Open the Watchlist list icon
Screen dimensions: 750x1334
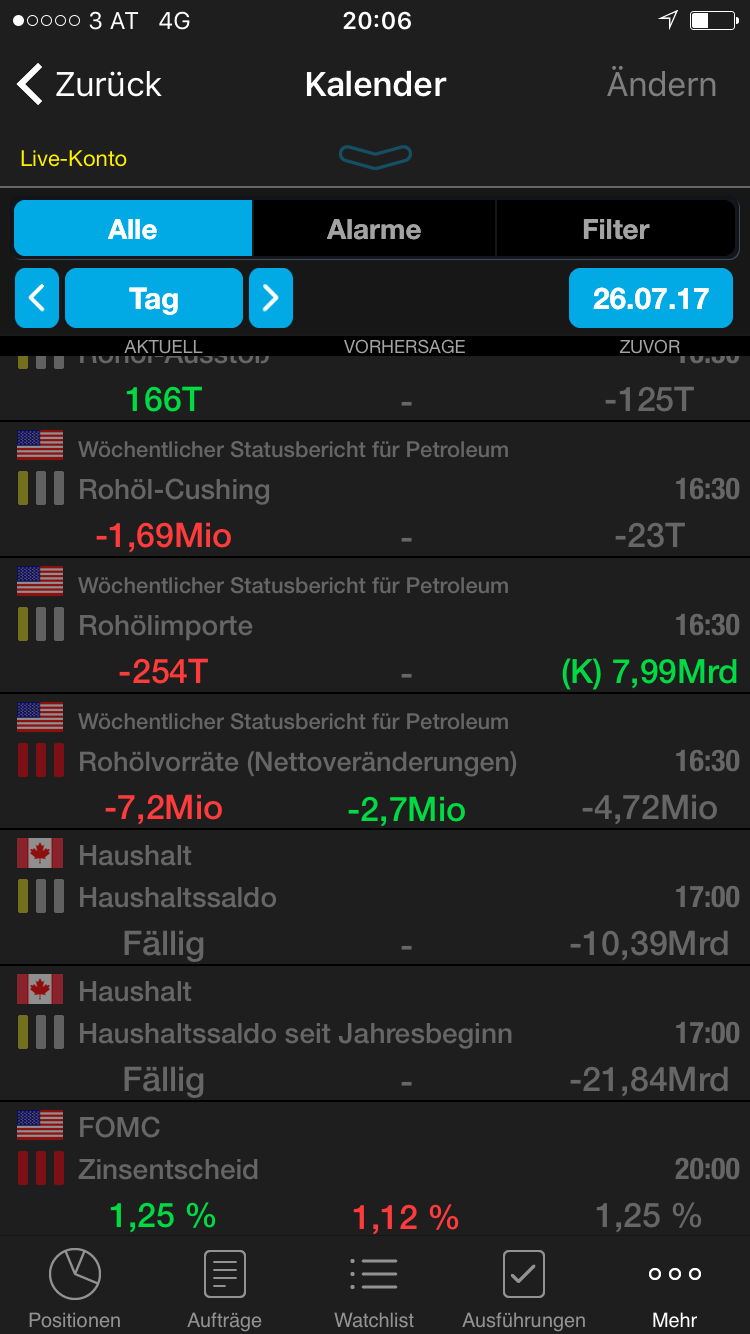pyautogui.click(x=374, y=1273)
